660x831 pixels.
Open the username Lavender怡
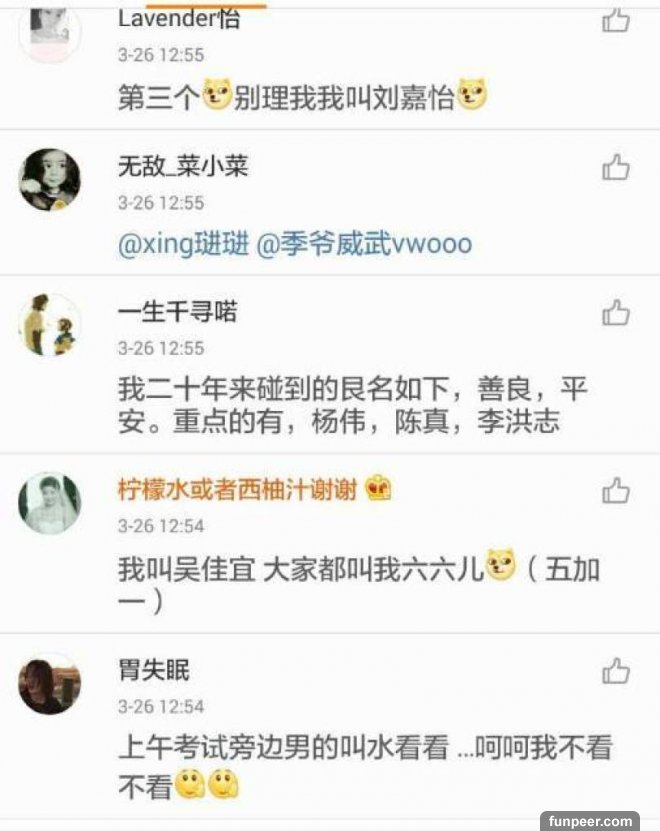click(x=179, y=19)
